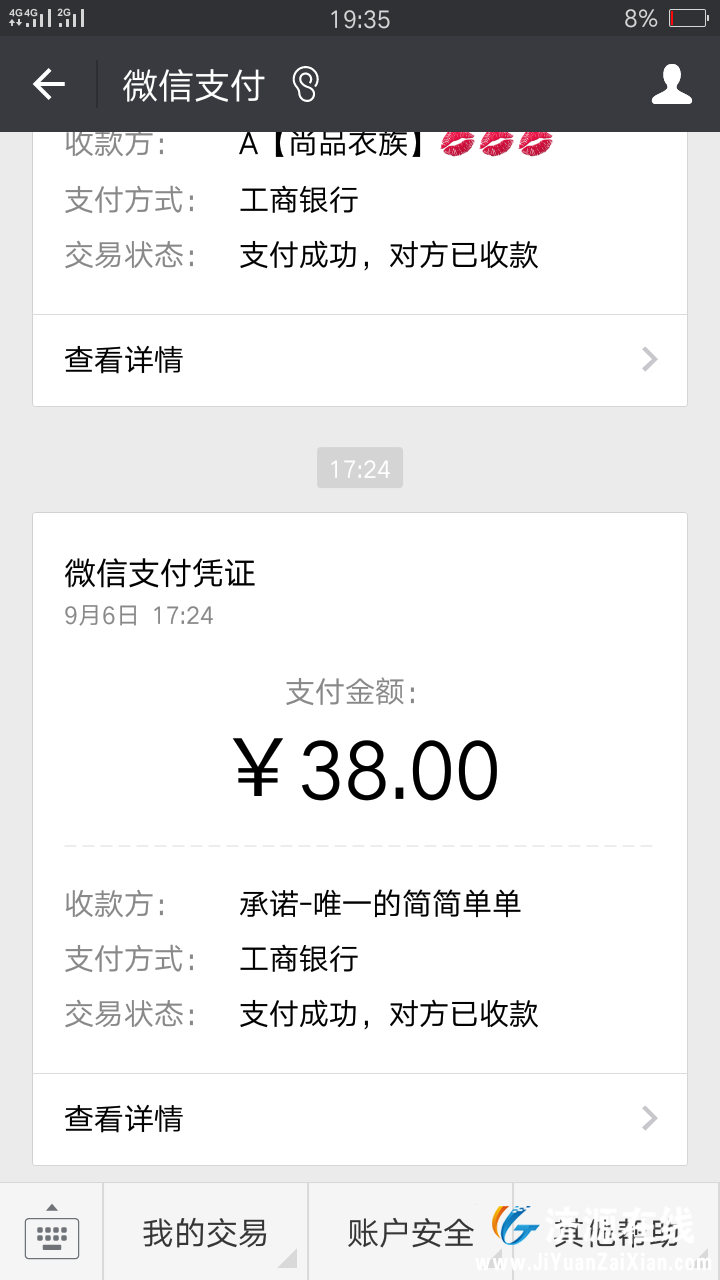Open the 我的交易 menu

pos(205,1233)
